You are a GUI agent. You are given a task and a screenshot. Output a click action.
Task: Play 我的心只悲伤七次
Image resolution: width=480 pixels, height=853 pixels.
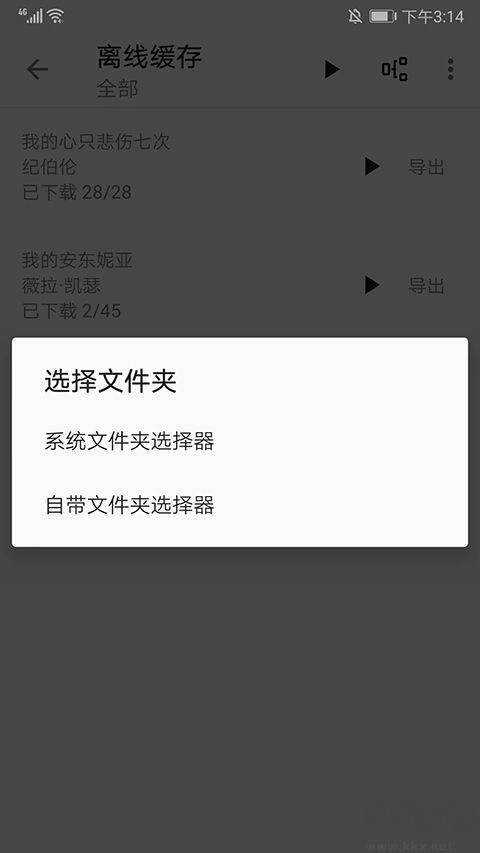pyautogui.click(x=372, y=166)
